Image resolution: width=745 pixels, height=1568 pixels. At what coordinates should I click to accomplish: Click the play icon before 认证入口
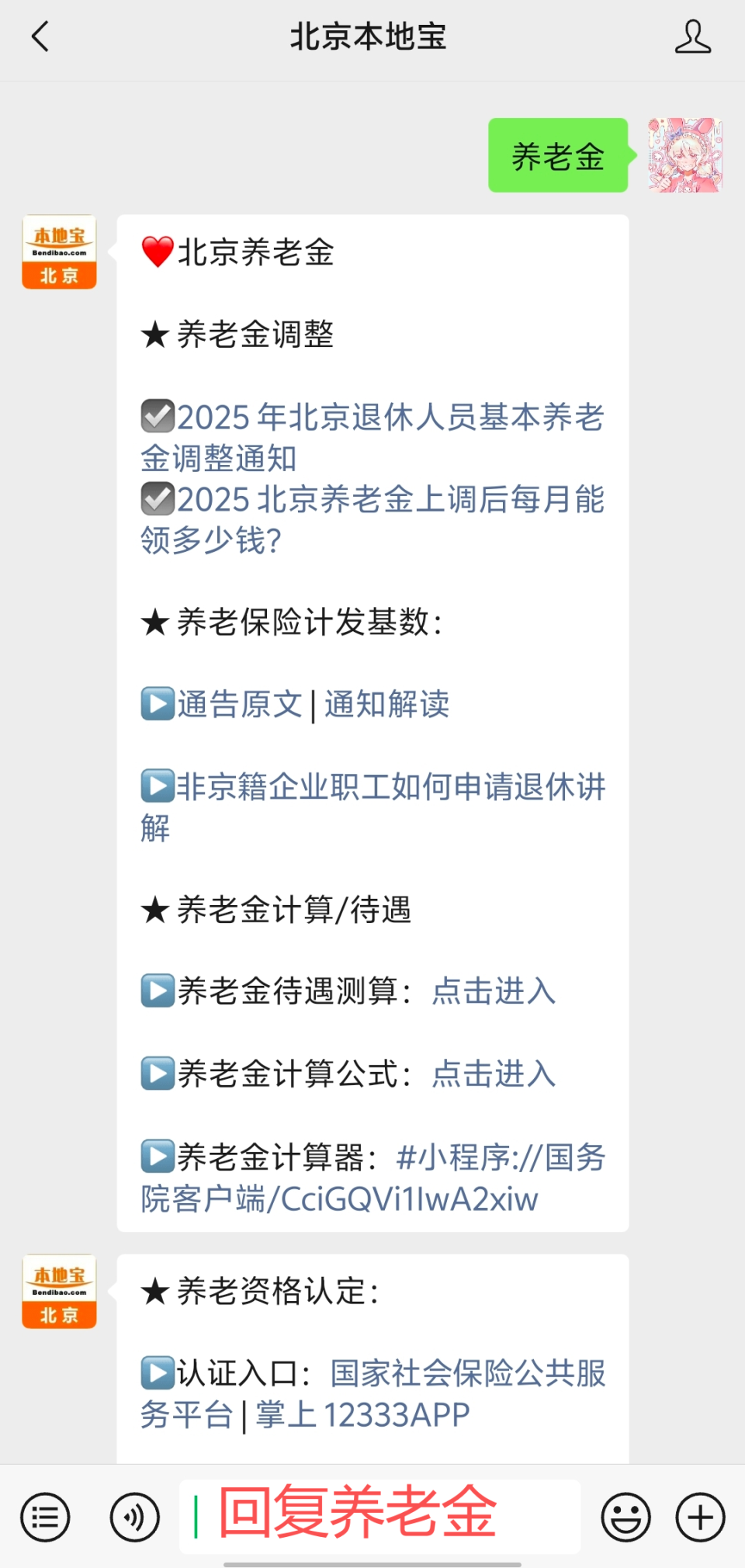click(x=157, y=1373)
